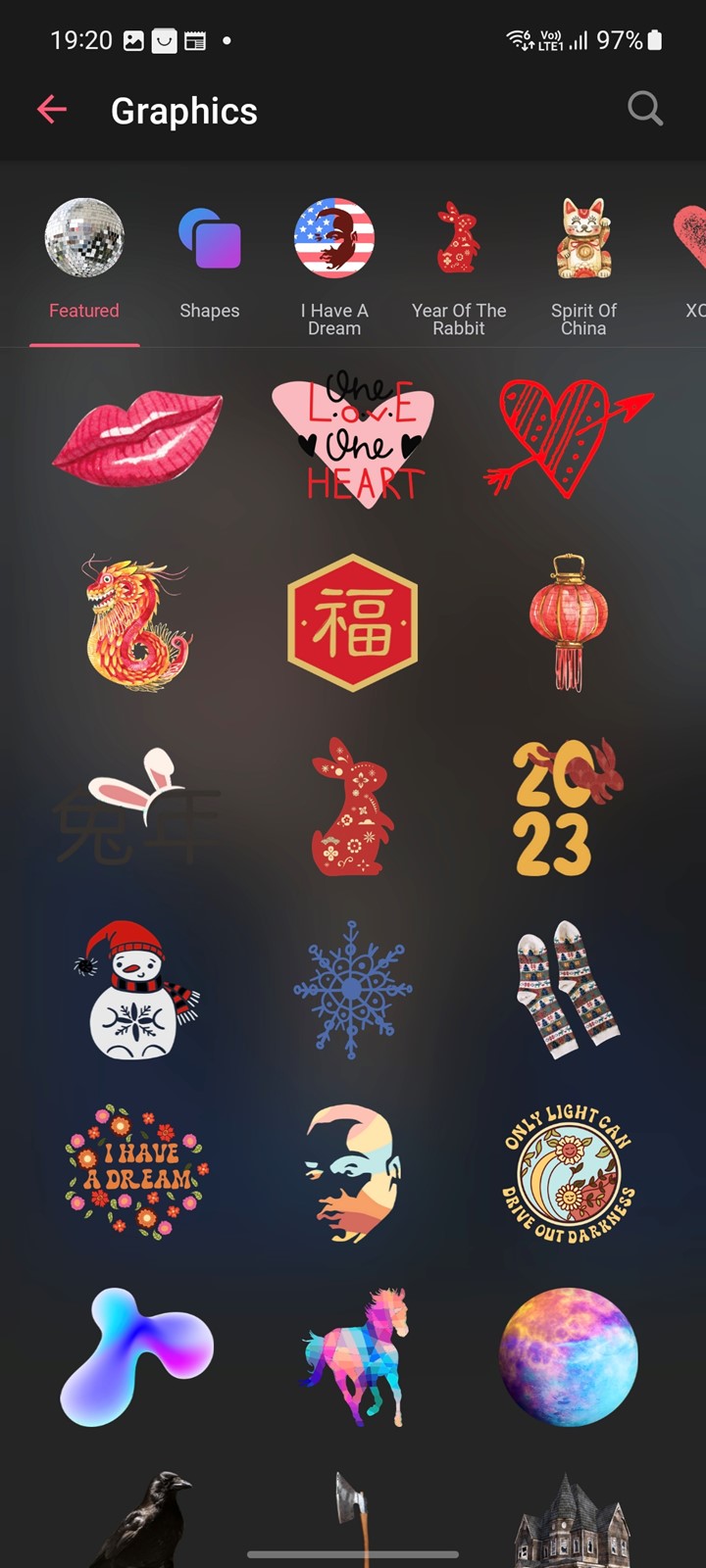This screenshot has width=706, height=1568.
Task: Pick the gradient blob shape sticker
Action: pyautogui.click(x=137, y=1357)
